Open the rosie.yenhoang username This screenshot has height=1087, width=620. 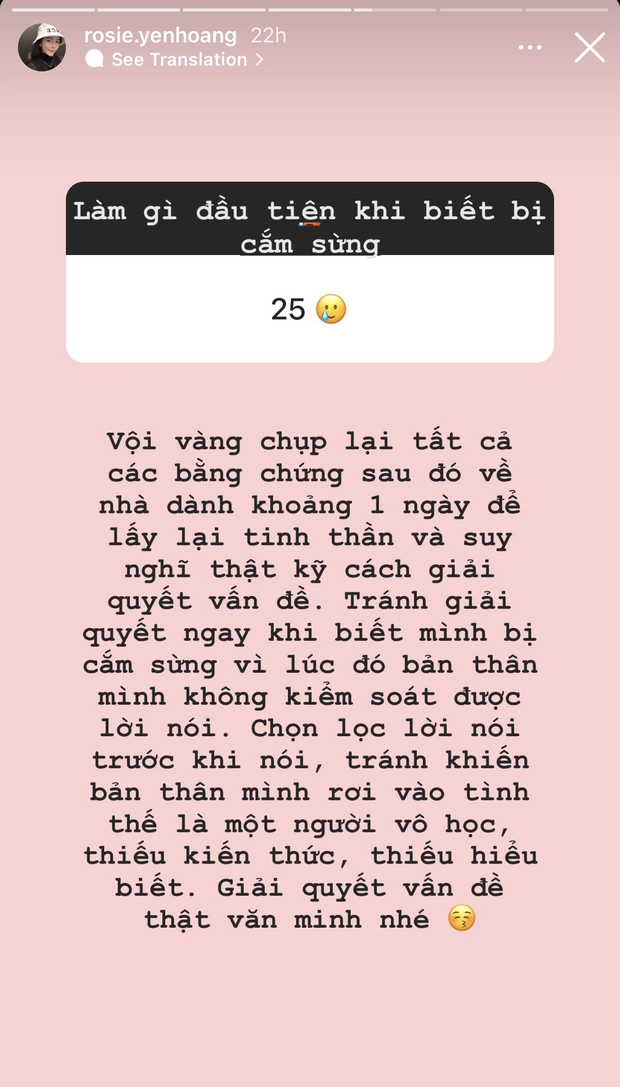click(x=160, y=36)
